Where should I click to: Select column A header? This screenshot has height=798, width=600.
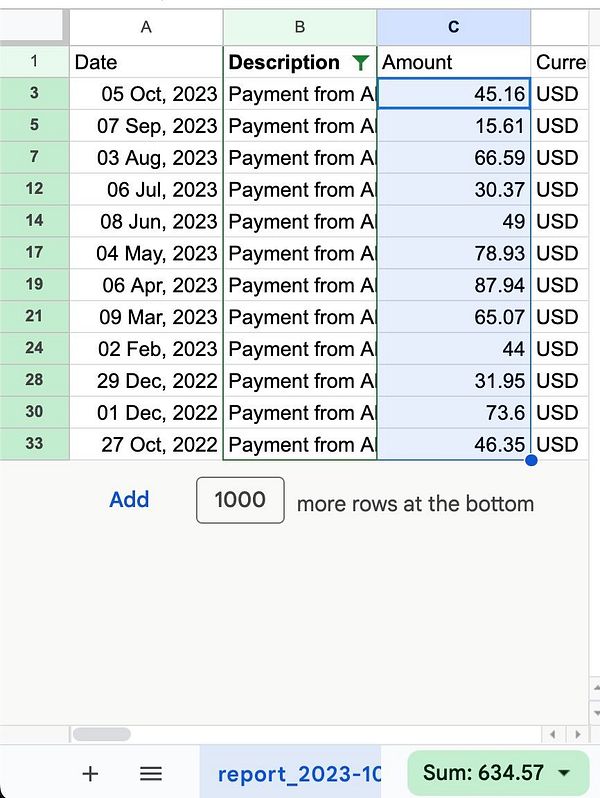146,27
